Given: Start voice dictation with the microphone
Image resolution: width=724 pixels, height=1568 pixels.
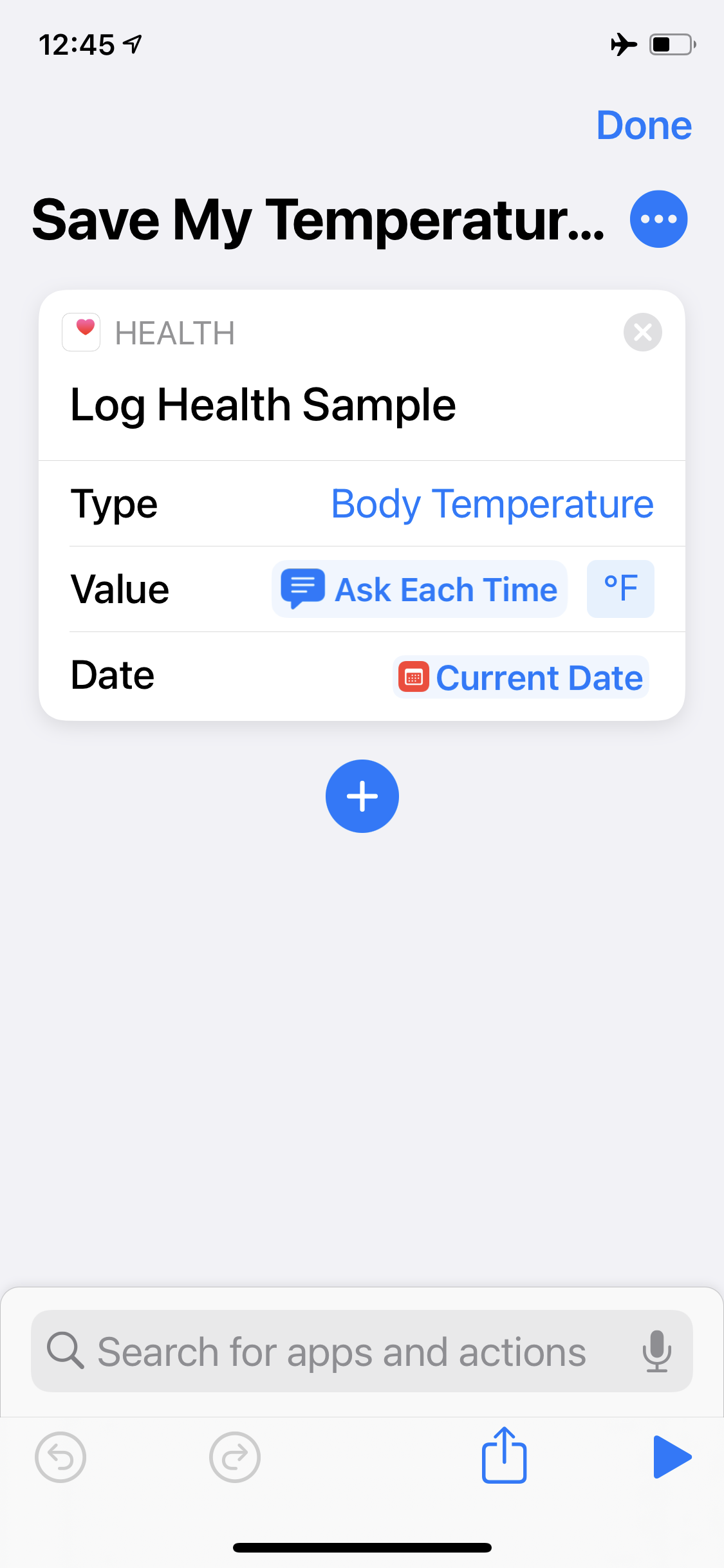Looking at the screenshot, I should tap(657, 1351).
